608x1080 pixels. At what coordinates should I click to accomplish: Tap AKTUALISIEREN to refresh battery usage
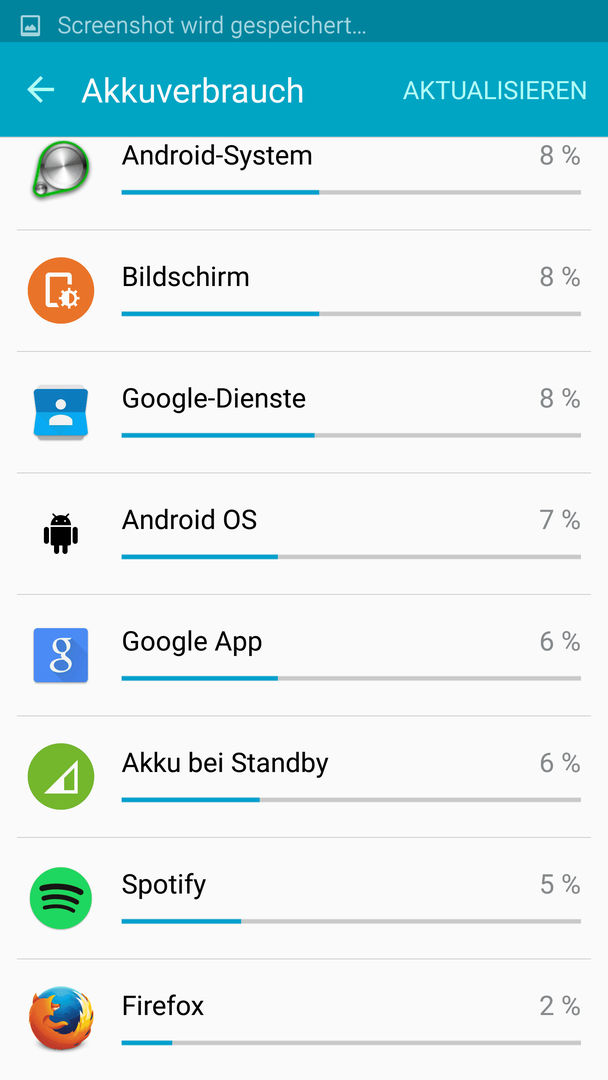coord(494,91)
